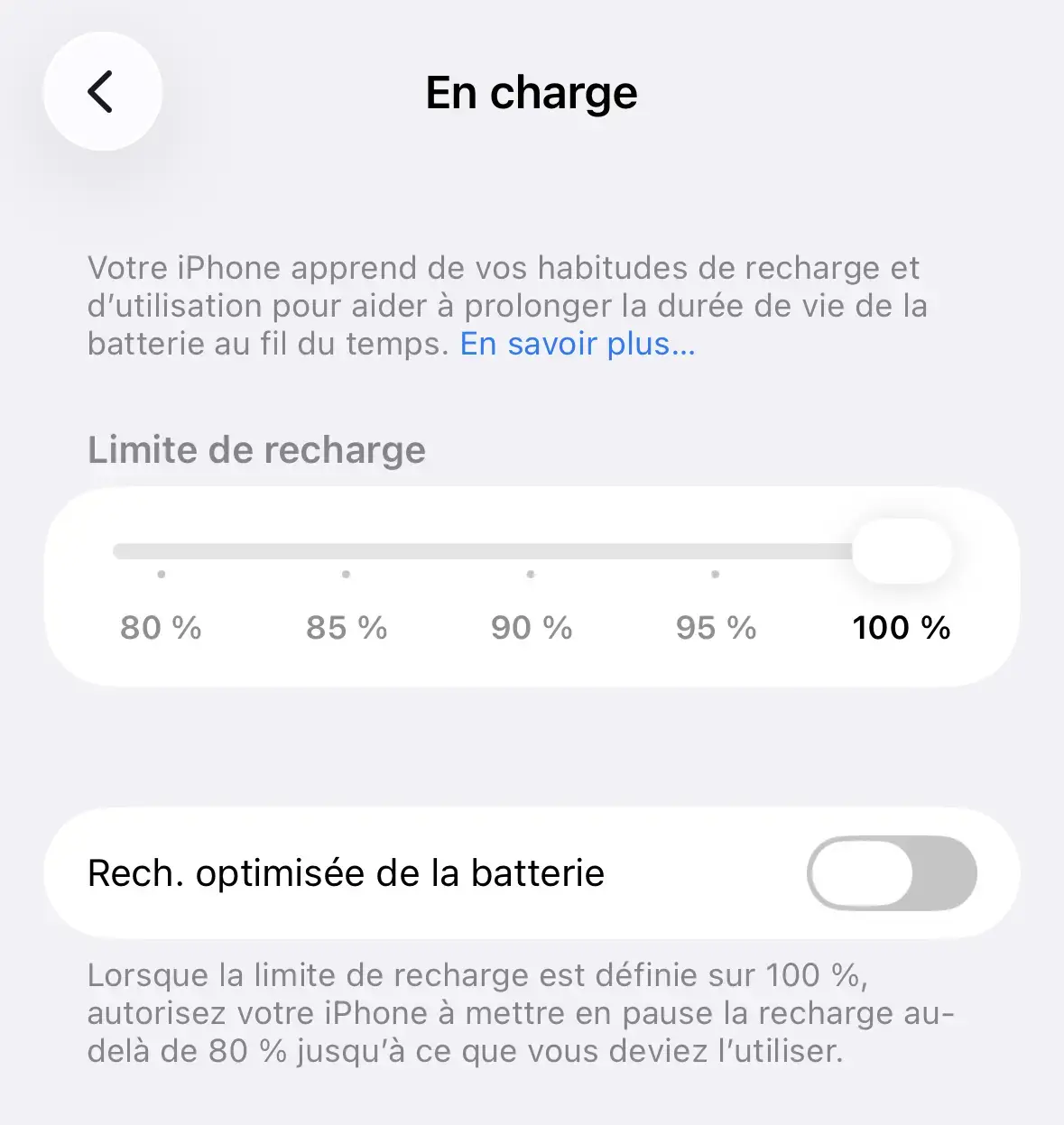Tap the 100 % label on the slider
Image resolution: width=1064 pixels, height=1125 pixels.
click(901, 628)
